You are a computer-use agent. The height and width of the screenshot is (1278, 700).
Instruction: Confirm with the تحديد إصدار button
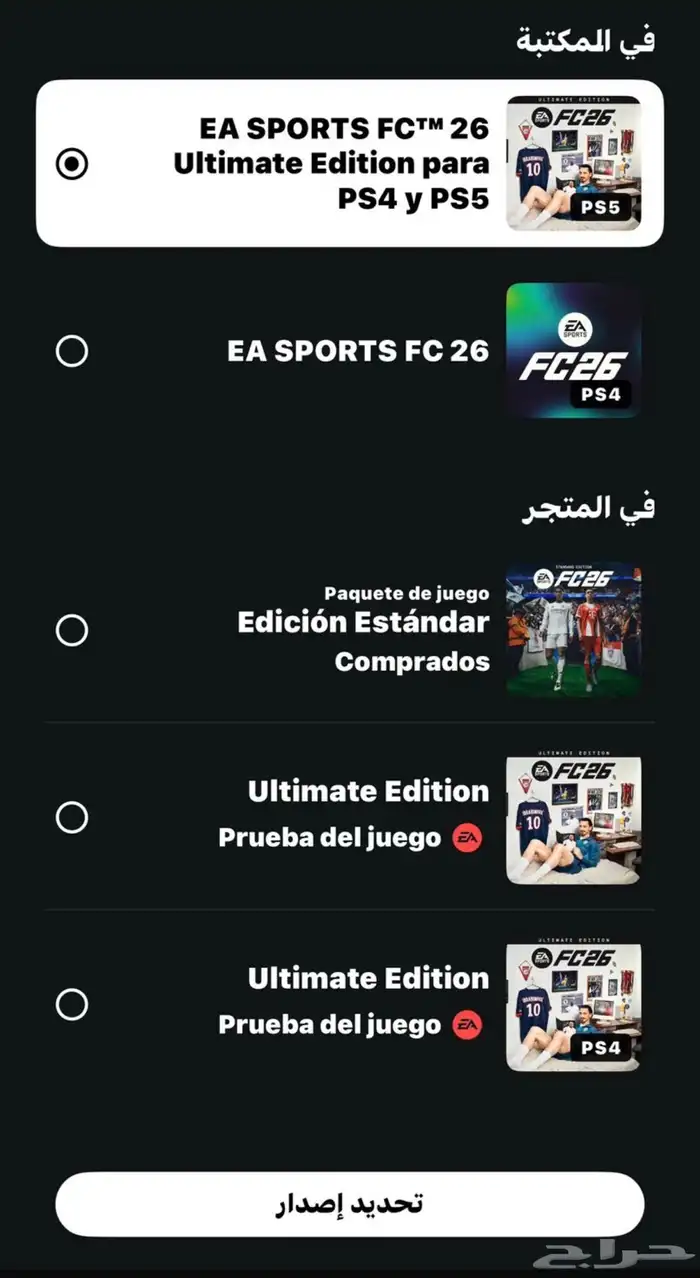(x=349, y=1204)
